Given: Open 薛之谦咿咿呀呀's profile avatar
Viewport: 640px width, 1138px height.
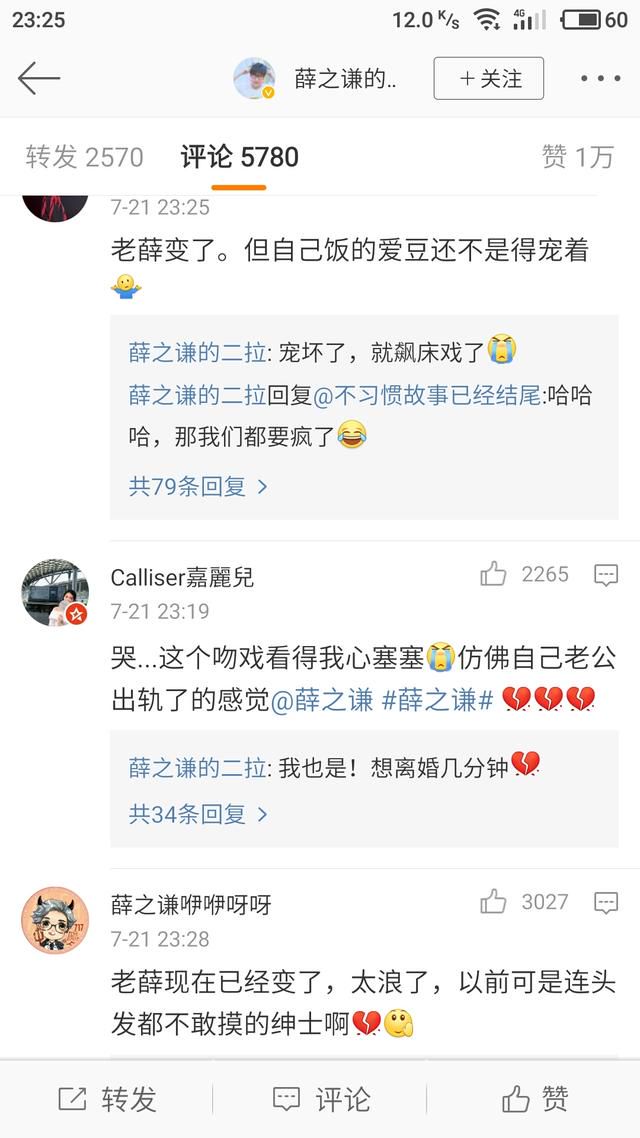Looking at the screenshot, I should point(55,920).
